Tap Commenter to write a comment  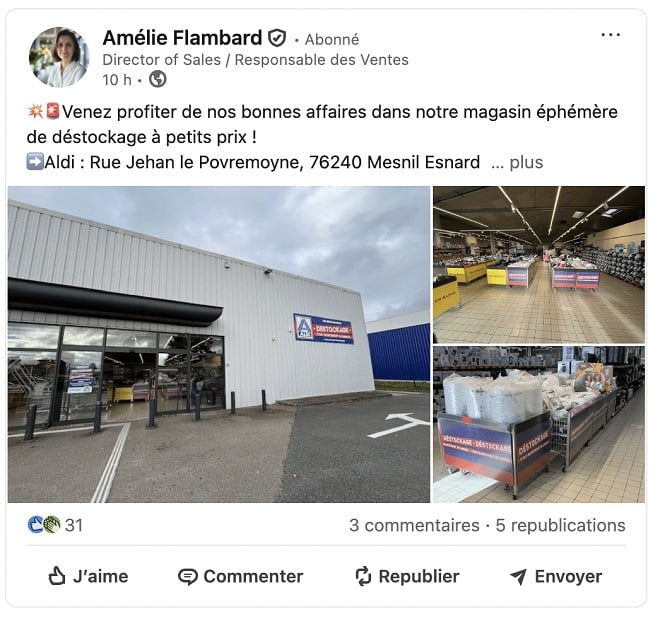tap(240, 576)
